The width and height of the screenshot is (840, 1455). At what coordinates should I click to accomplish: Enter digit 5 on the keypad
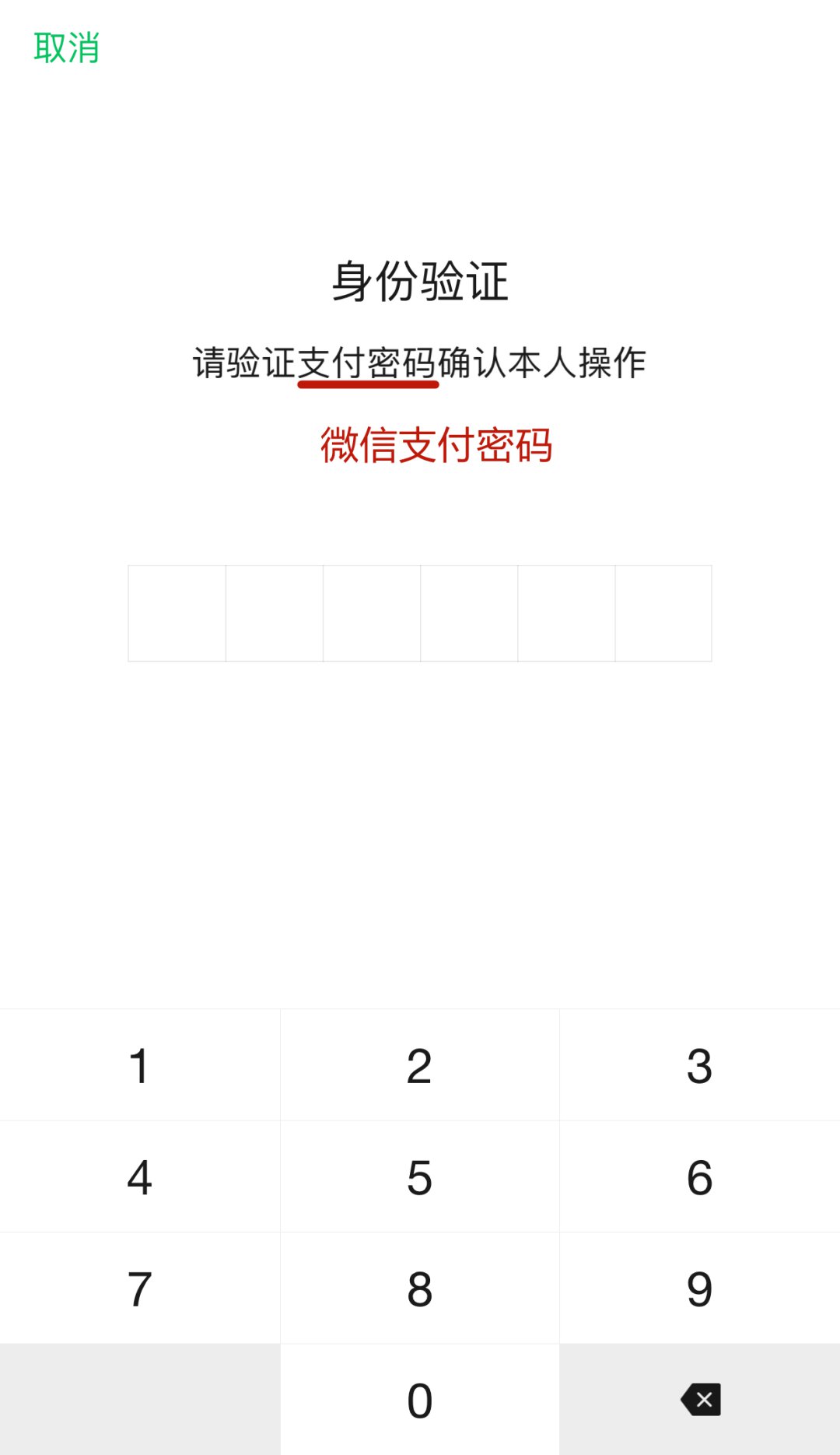pyautogui.click(x=420, y=1176)
